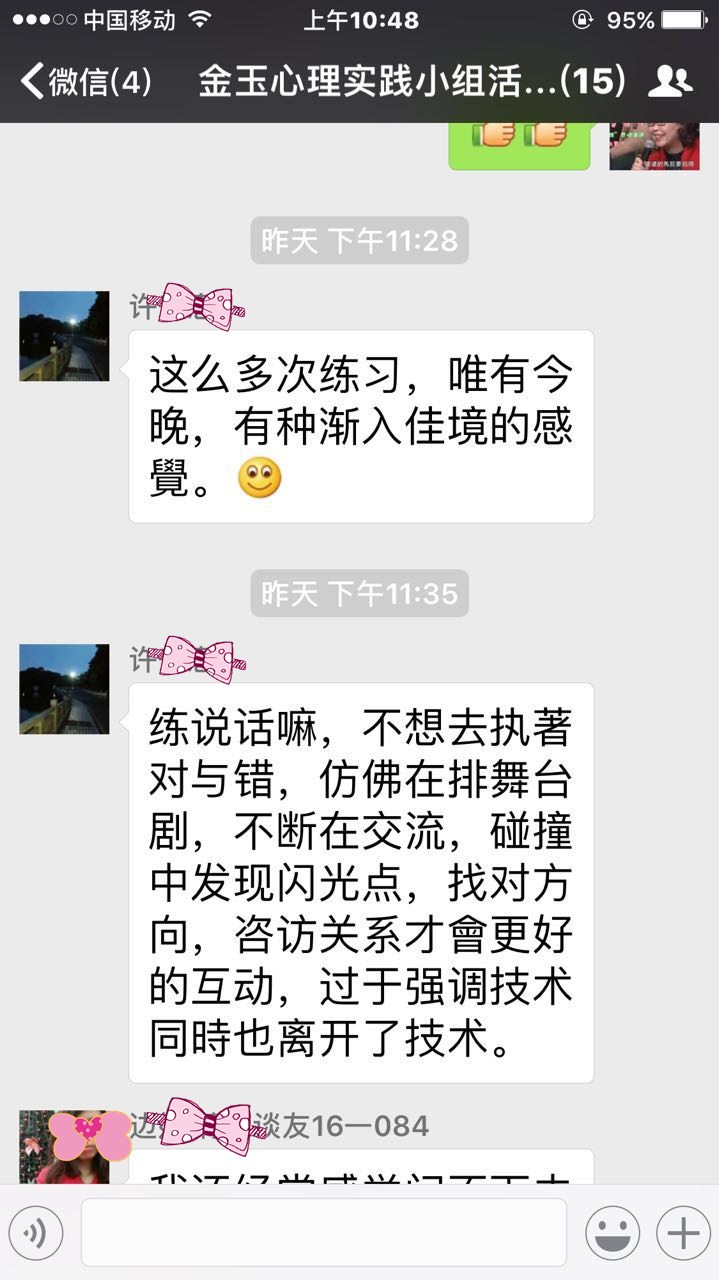
Task: Open avatar of member 谈友16一084
Action: tap(64, 1145)
